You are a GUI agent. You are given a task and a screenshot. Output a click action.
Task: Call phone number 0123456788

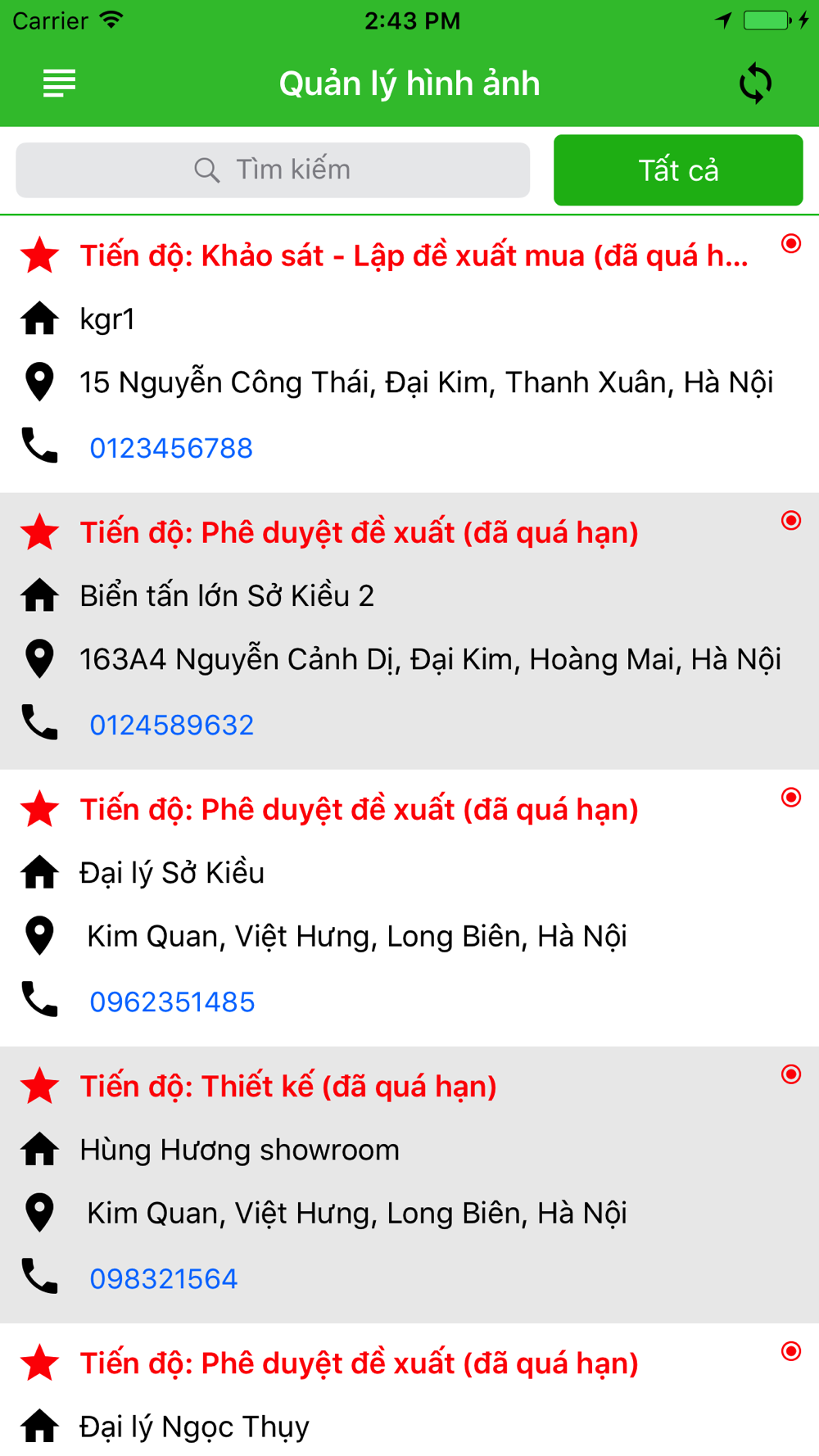[x=171, y=448]
